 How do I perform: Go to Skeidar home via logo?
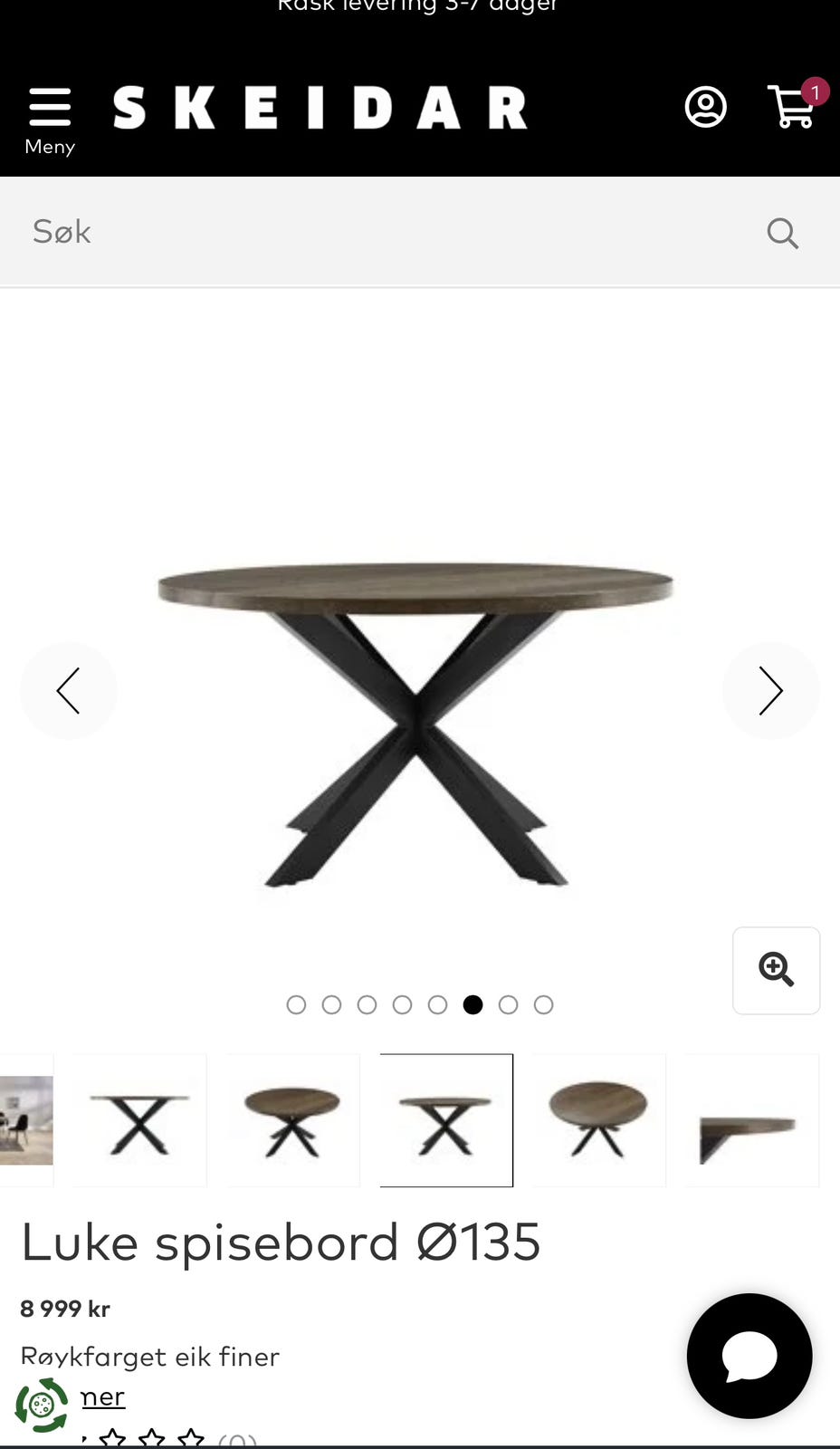(x=320, y=108)
